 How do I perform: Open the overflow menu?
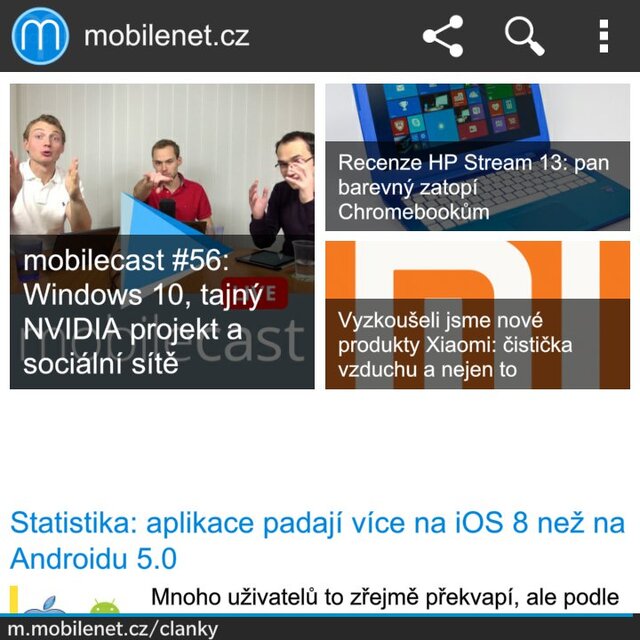(603, 37)
